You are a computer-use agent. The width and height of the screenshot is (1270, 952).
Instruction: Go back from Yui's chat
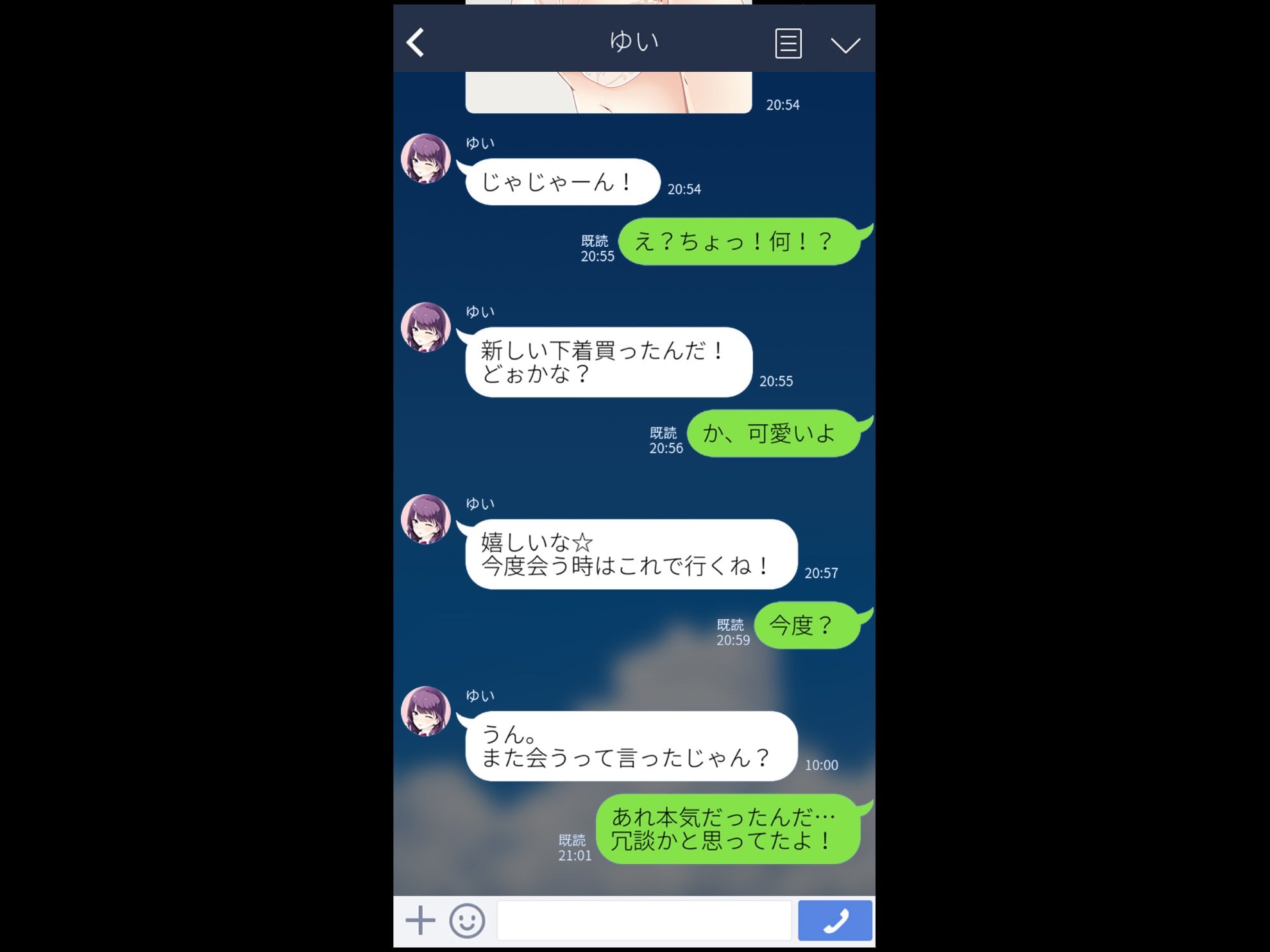click(416, 43)
